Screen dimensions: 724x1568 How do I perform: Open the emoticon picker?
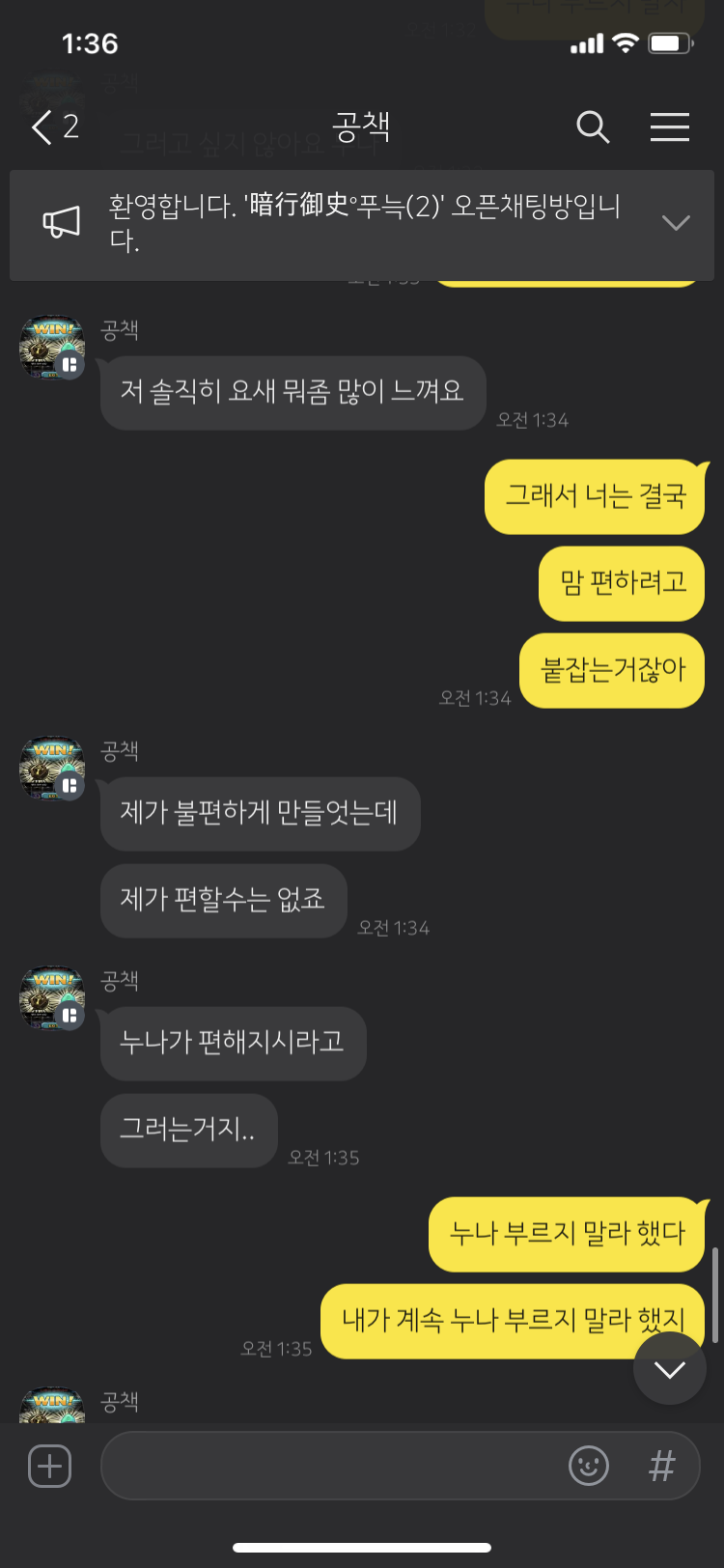pyautogui.click(x=589, y=1466)
